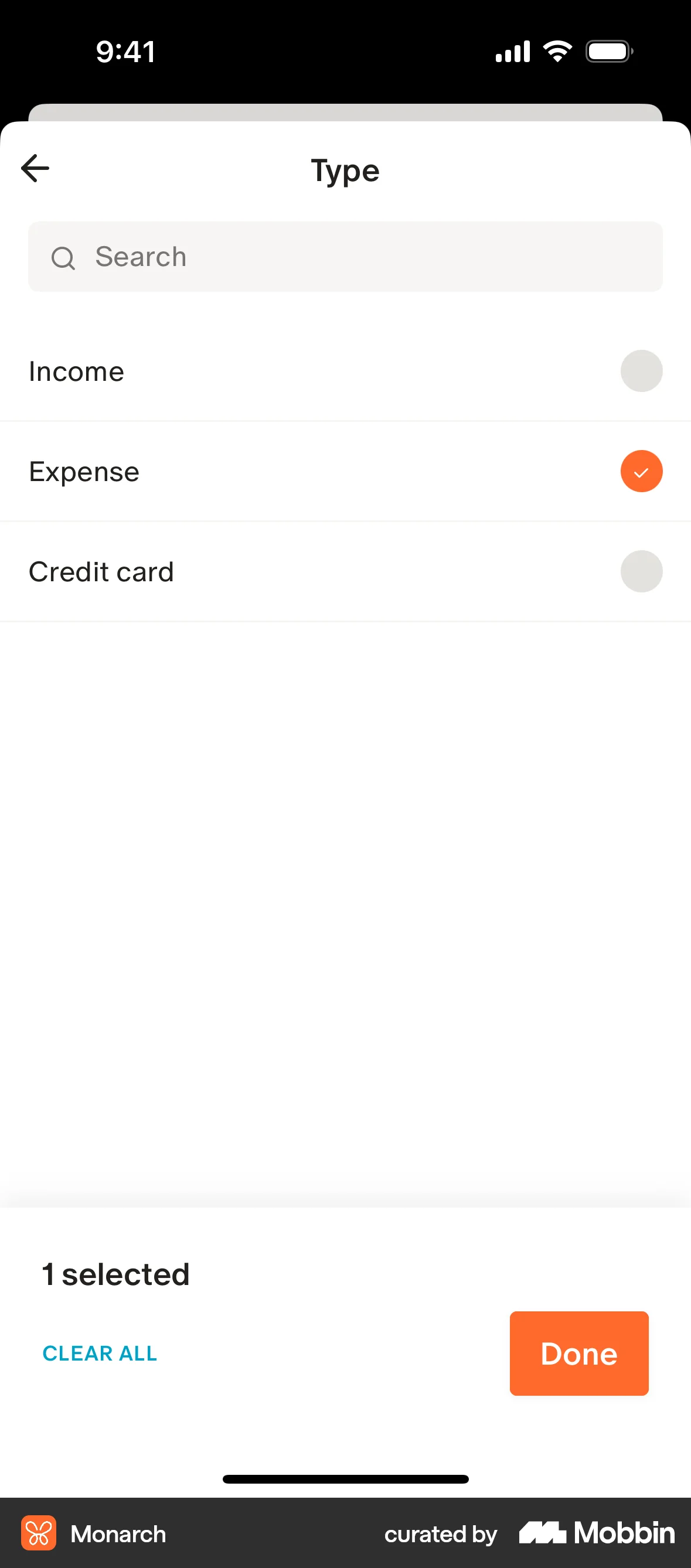Open the Type filter header
Screen dimensions: 691x1568
coord(345,170)
